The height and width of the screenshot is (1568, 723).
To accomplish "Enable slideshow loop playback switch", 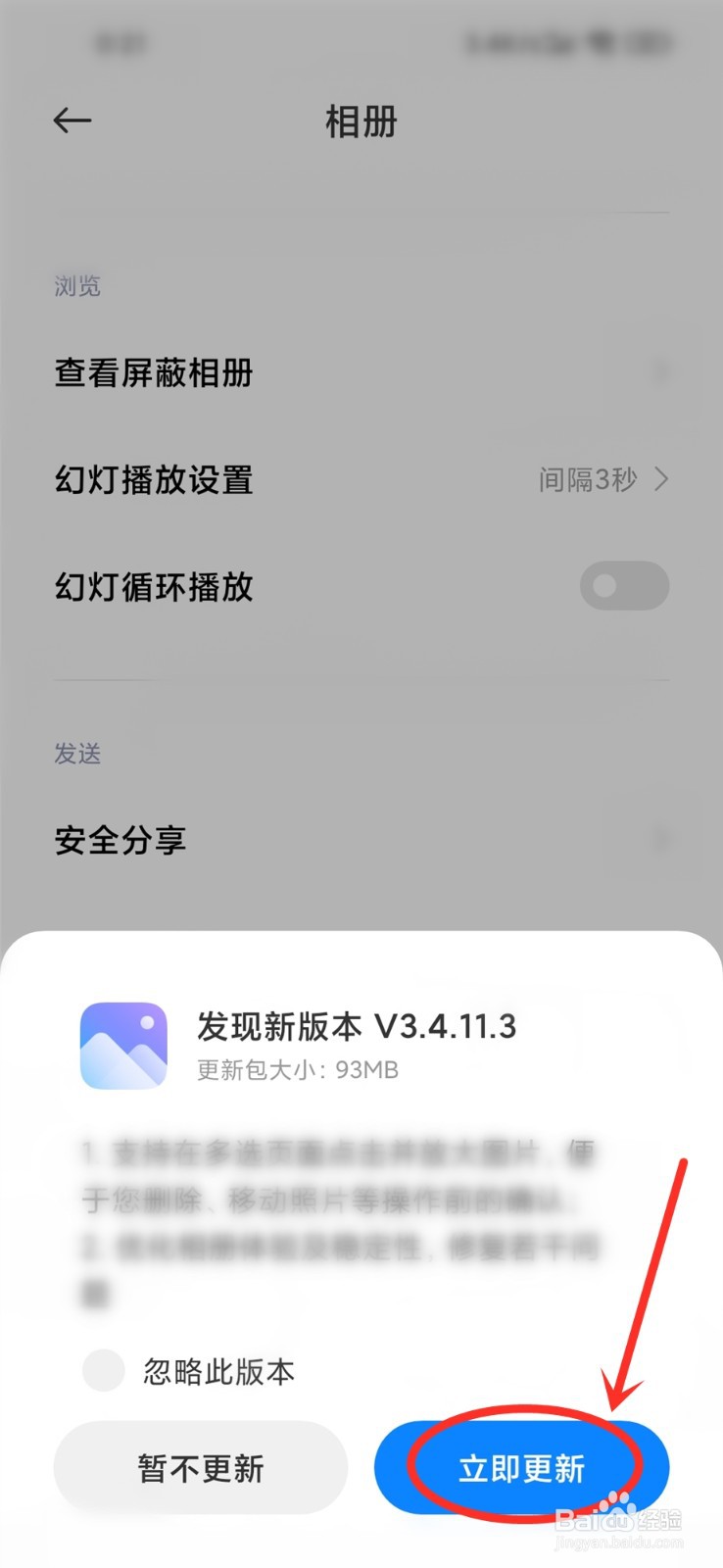I will coord(624,586).
